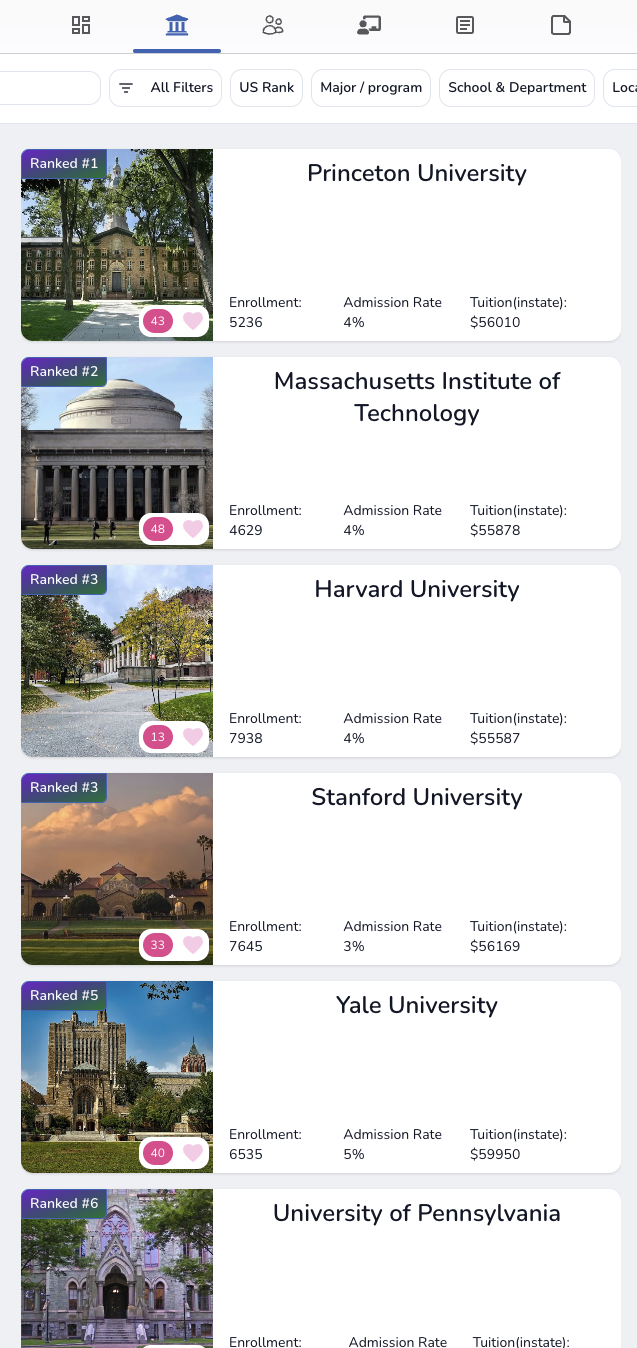This screenshot has width=637, height=1348.
Task: Show Stanford University details
Action: [416, 797]
